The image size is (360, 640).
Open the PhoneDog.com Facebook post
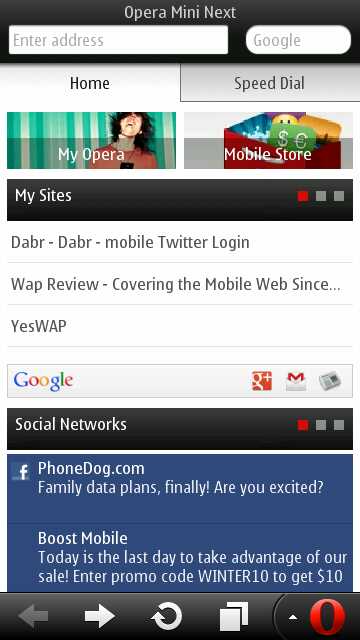tap(180, 488)
